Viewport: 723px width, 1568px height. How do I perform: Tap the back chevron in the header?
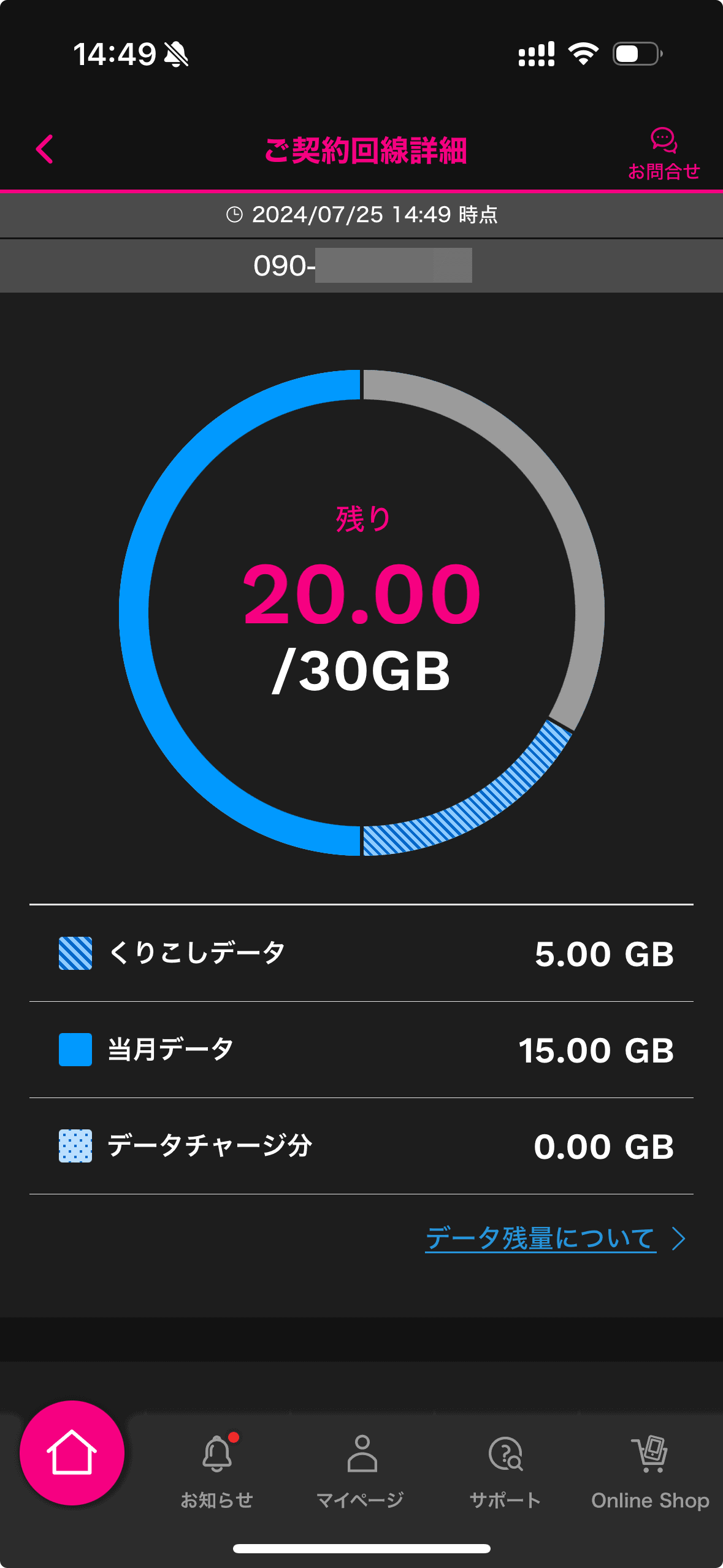[44, 149]
